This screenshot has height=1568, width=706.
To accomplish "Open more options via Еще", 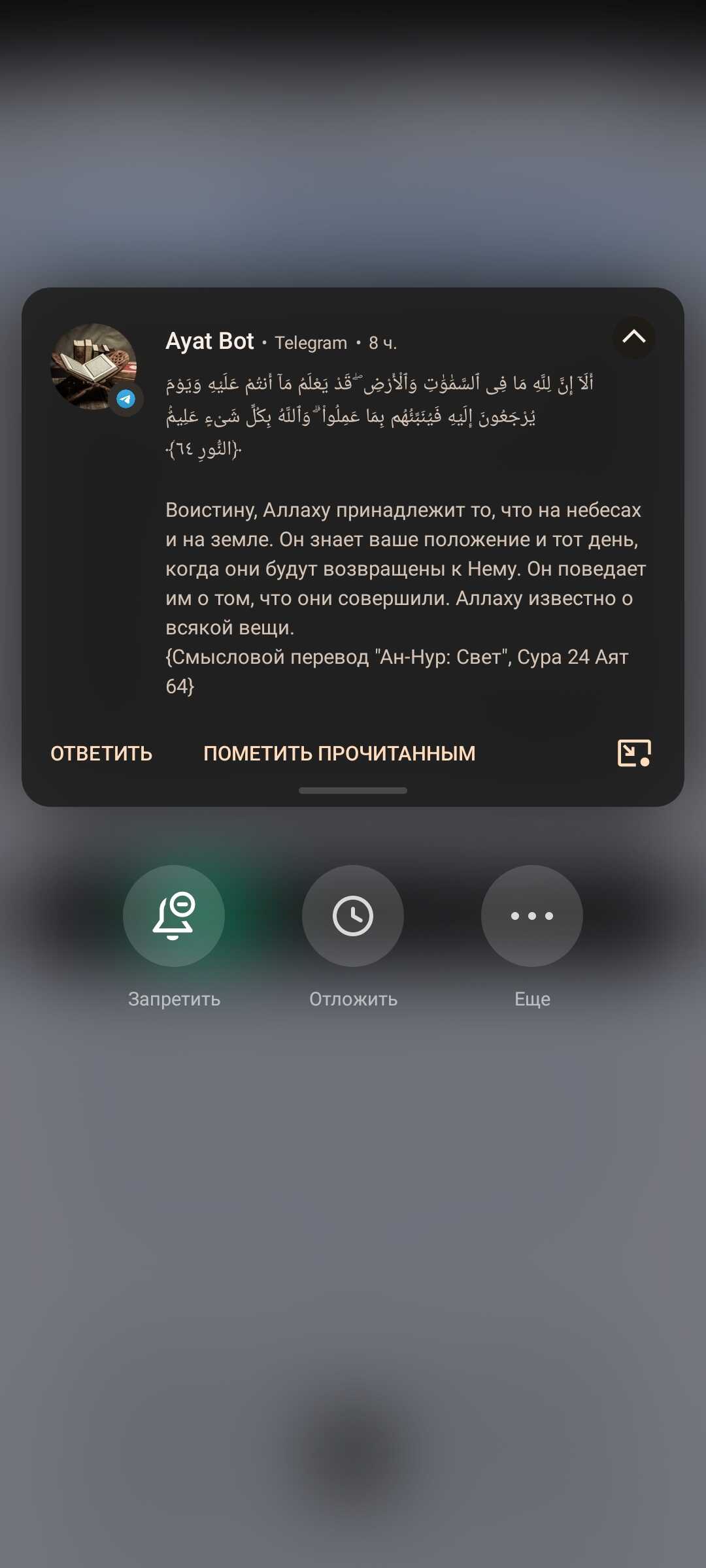I will [x=532, y=916].
